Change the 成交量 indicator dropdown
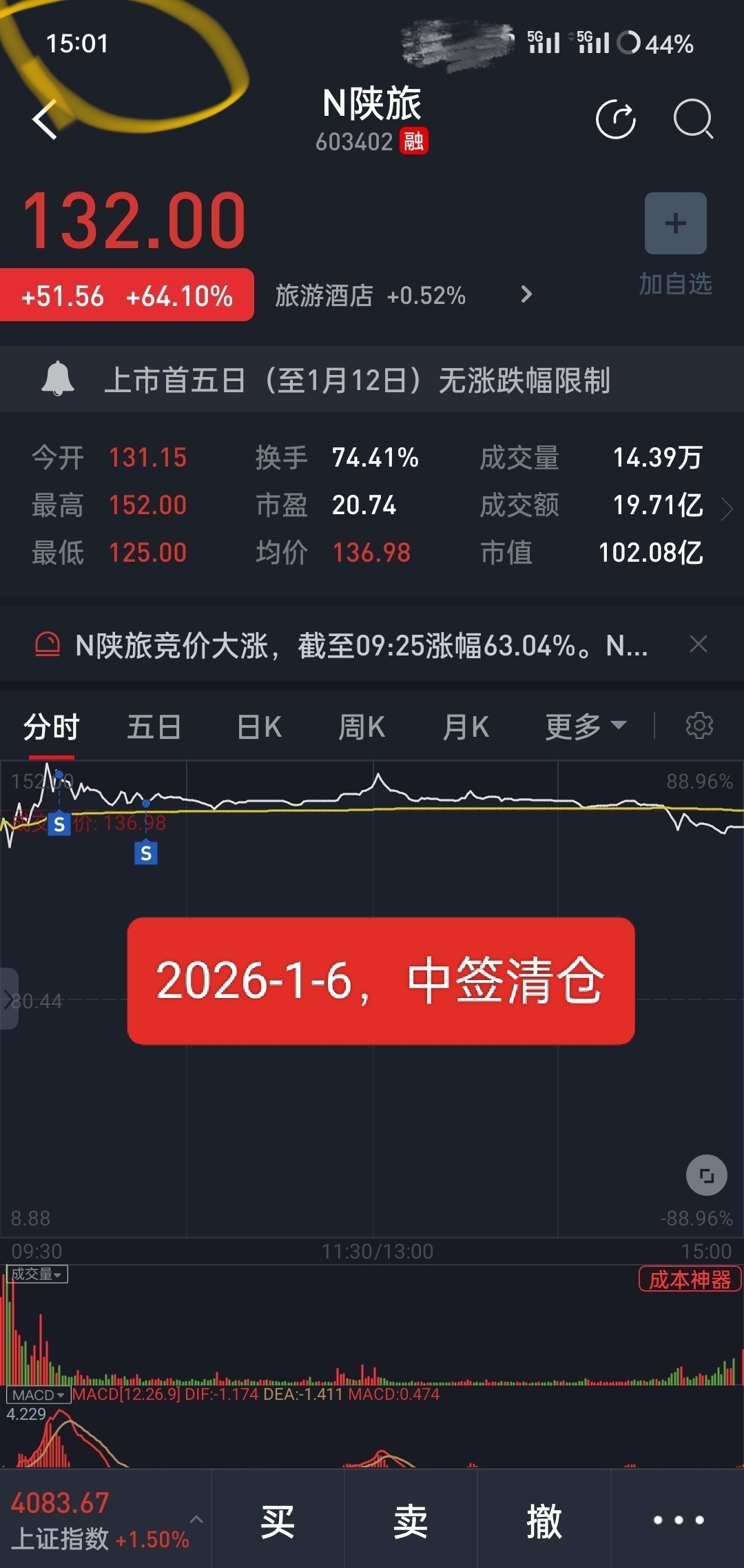744x1568 pixels. tap(37, 1274)
